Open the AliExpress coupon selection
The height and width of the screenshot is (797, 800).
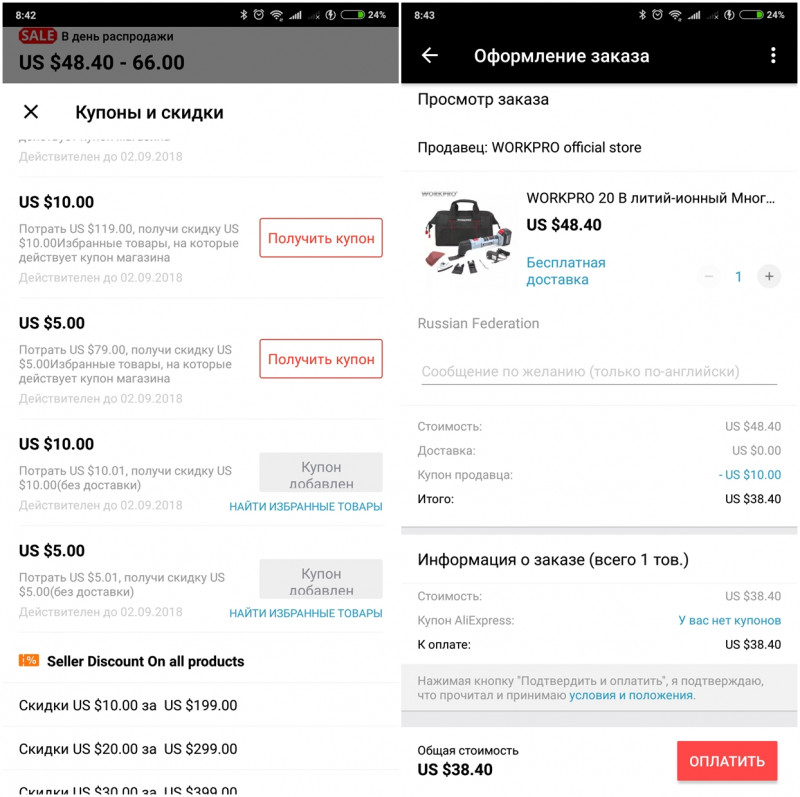pos(729,620)
